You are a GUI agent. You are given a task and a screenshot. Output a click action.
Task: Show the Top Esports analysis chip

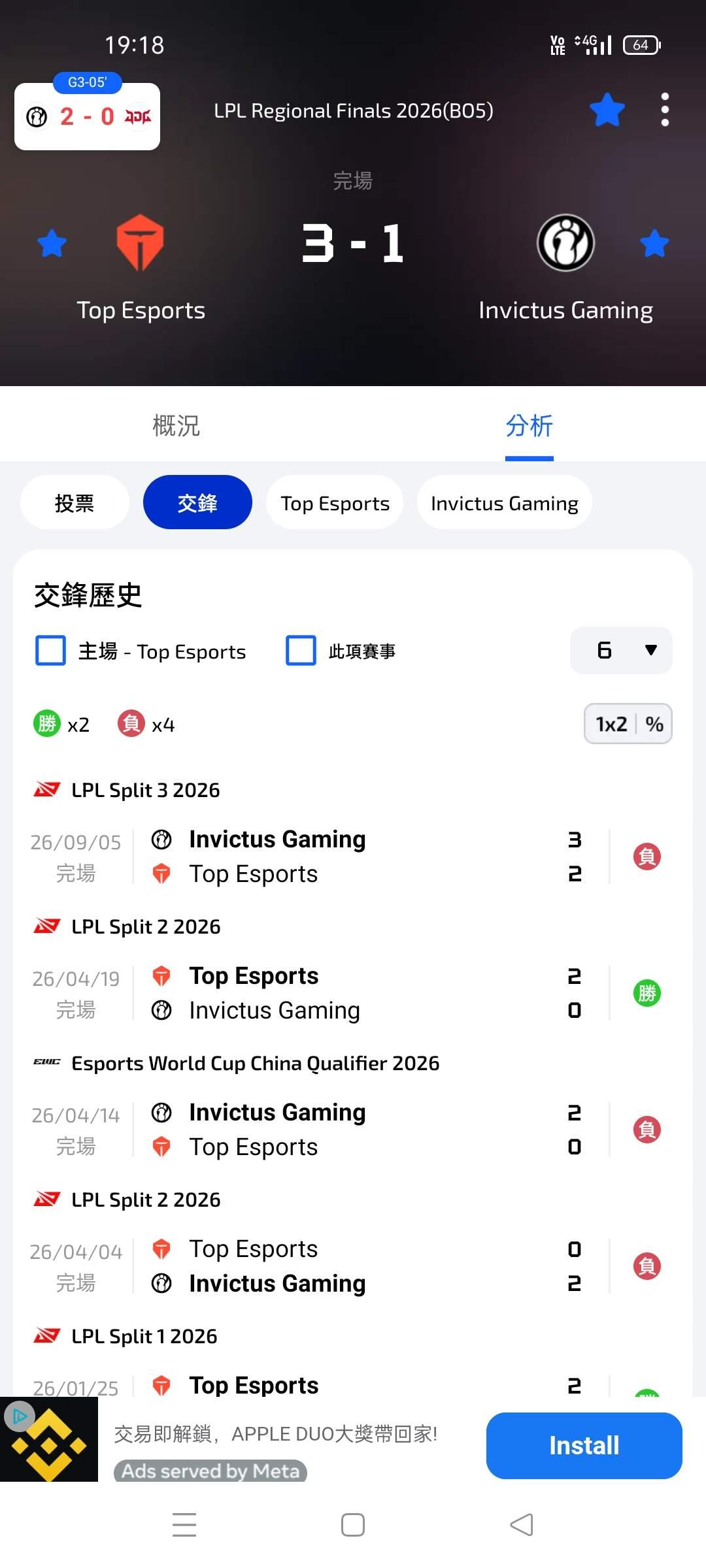[x=335, y=502]
